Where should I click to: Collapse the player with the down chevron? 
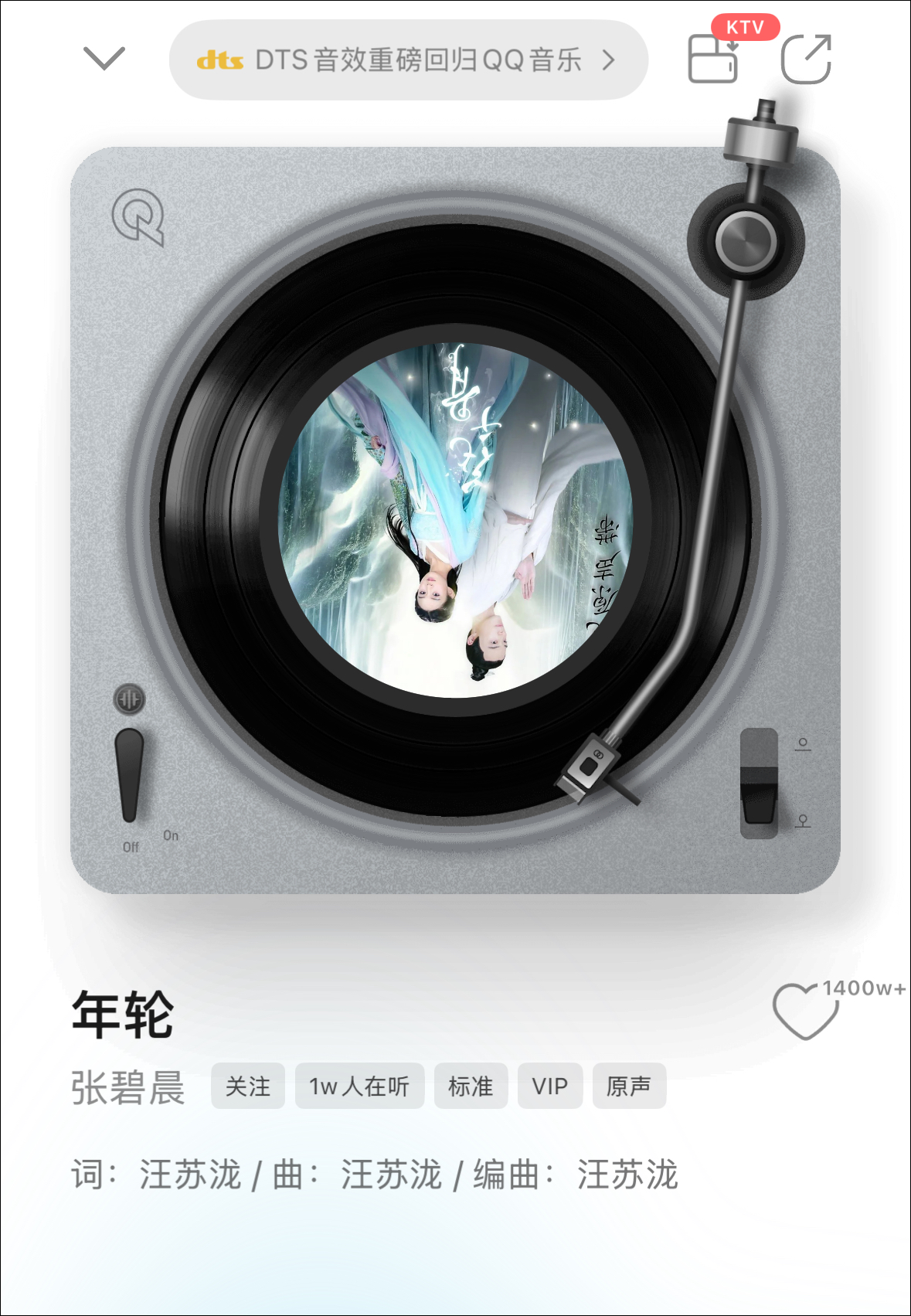[x=104, y=59]
